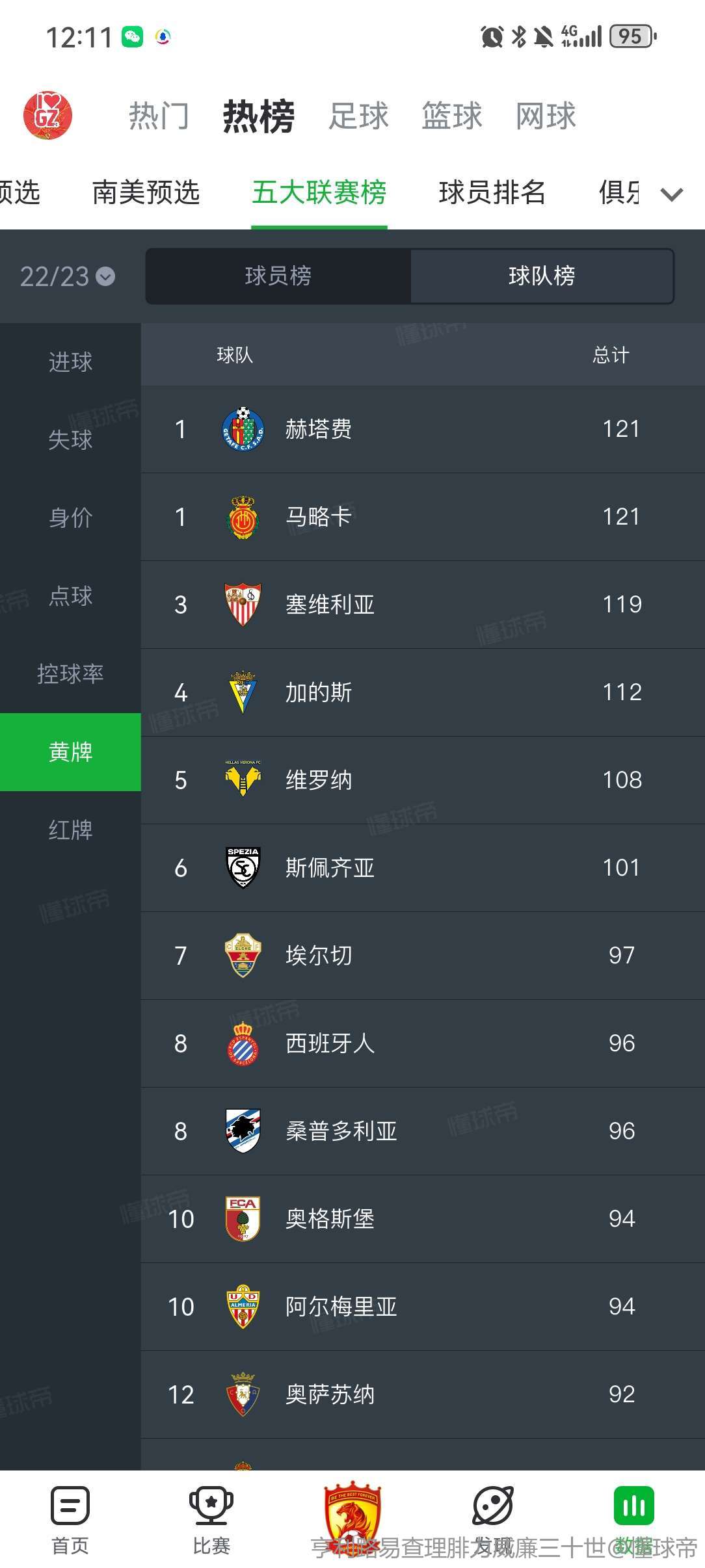This screenshot has height=1568, width=705.
Task: Open the team row for 桑普多利亚
Action: (423, 1131)
